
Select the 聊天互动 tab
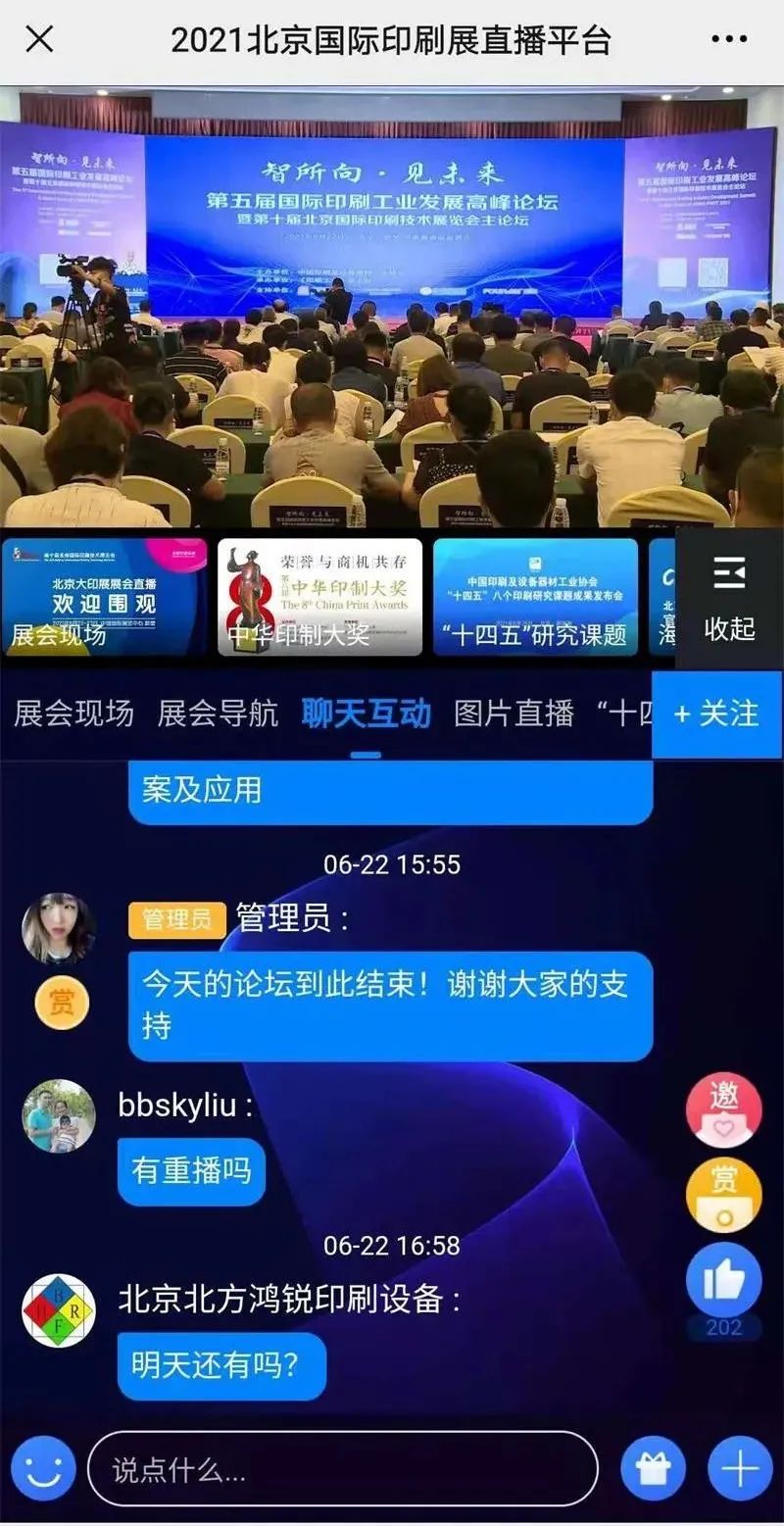pos(366,714)
